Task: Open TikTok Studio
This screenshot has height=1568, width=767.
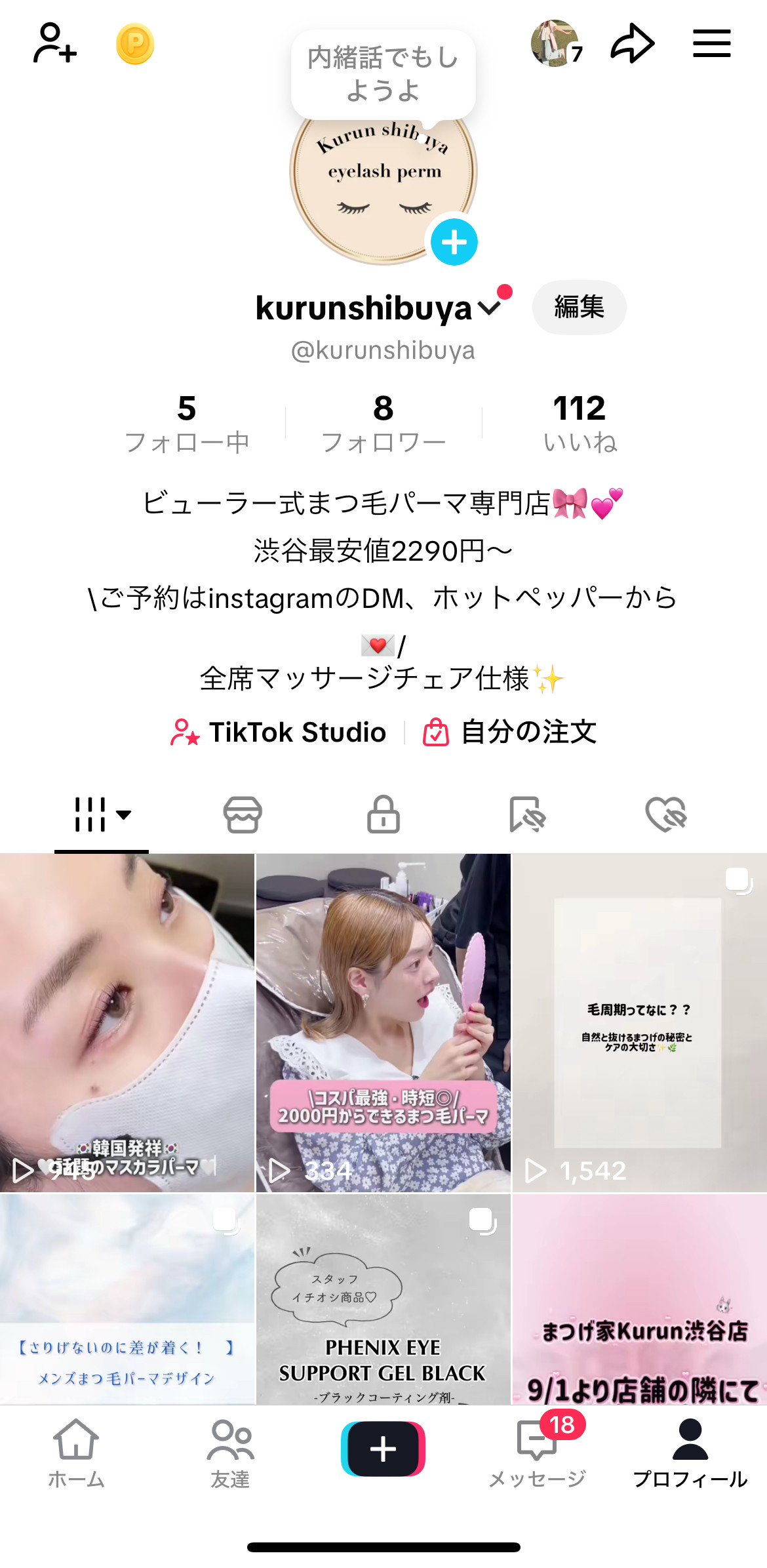Action: (x=279, y=733)
